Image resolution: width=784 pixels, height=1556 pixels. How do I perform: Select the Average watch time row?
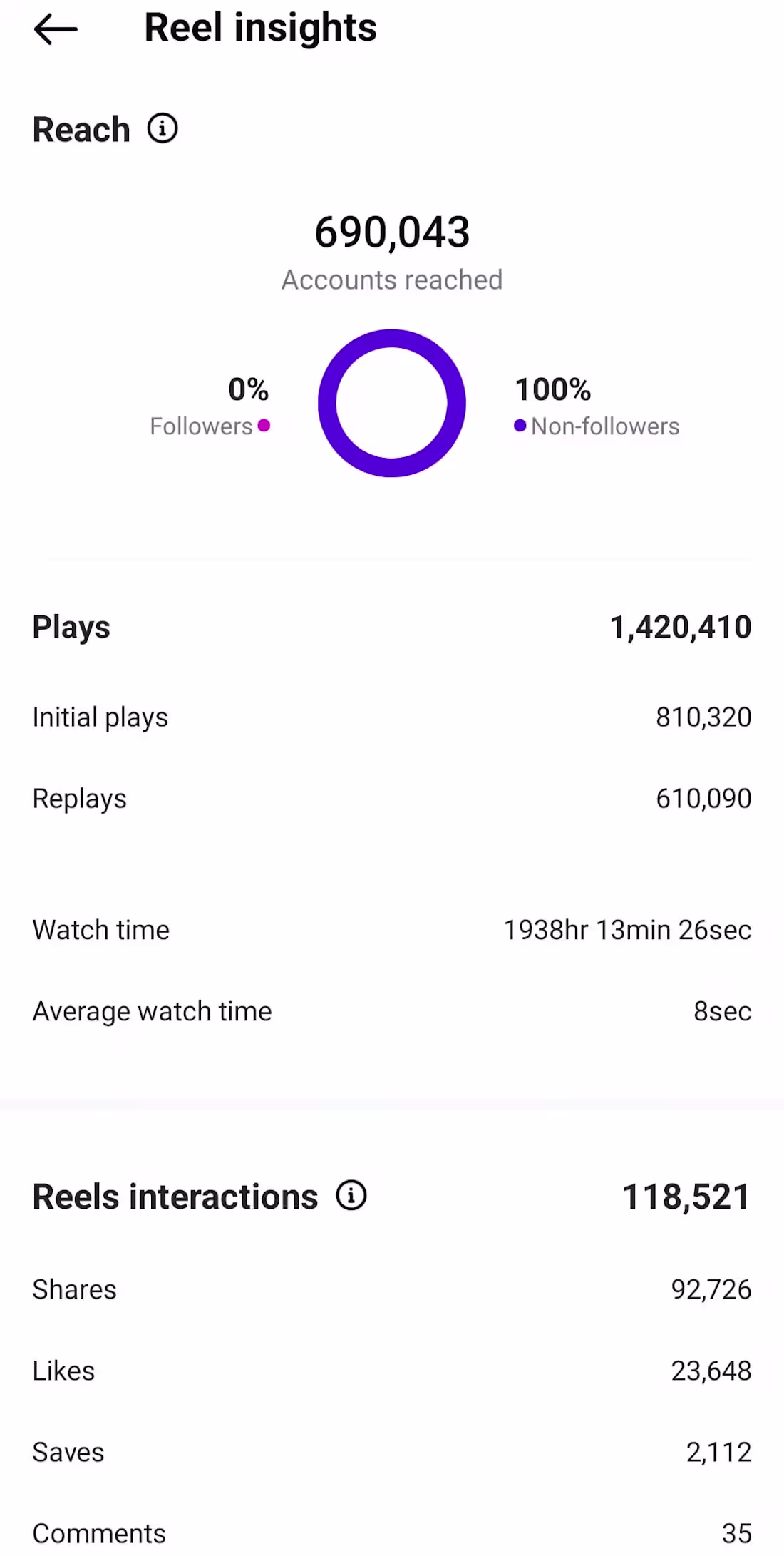pos(151,1010)
